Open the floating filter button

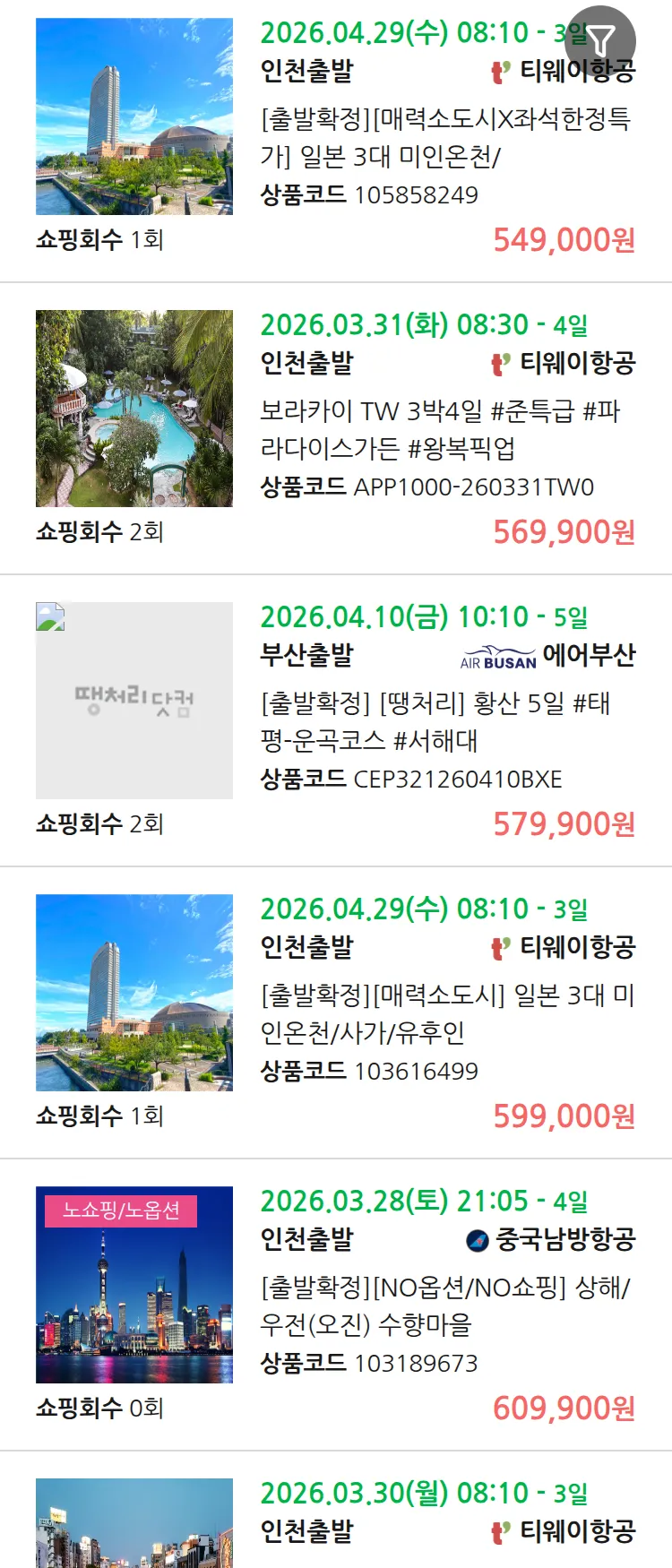click(x=600, y=41)
